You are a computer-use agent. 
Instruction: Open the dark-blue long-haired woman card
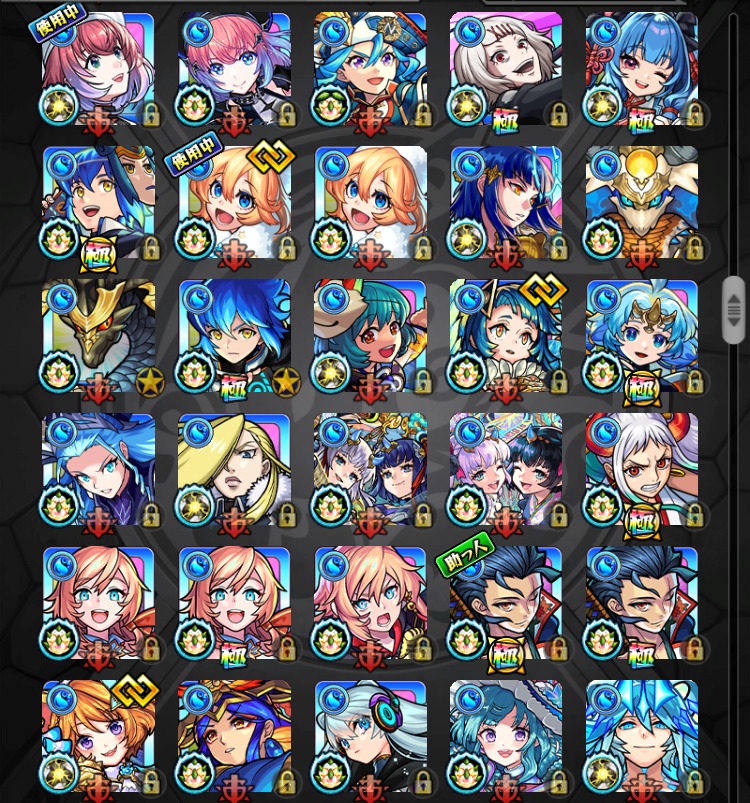click(505, 202)
